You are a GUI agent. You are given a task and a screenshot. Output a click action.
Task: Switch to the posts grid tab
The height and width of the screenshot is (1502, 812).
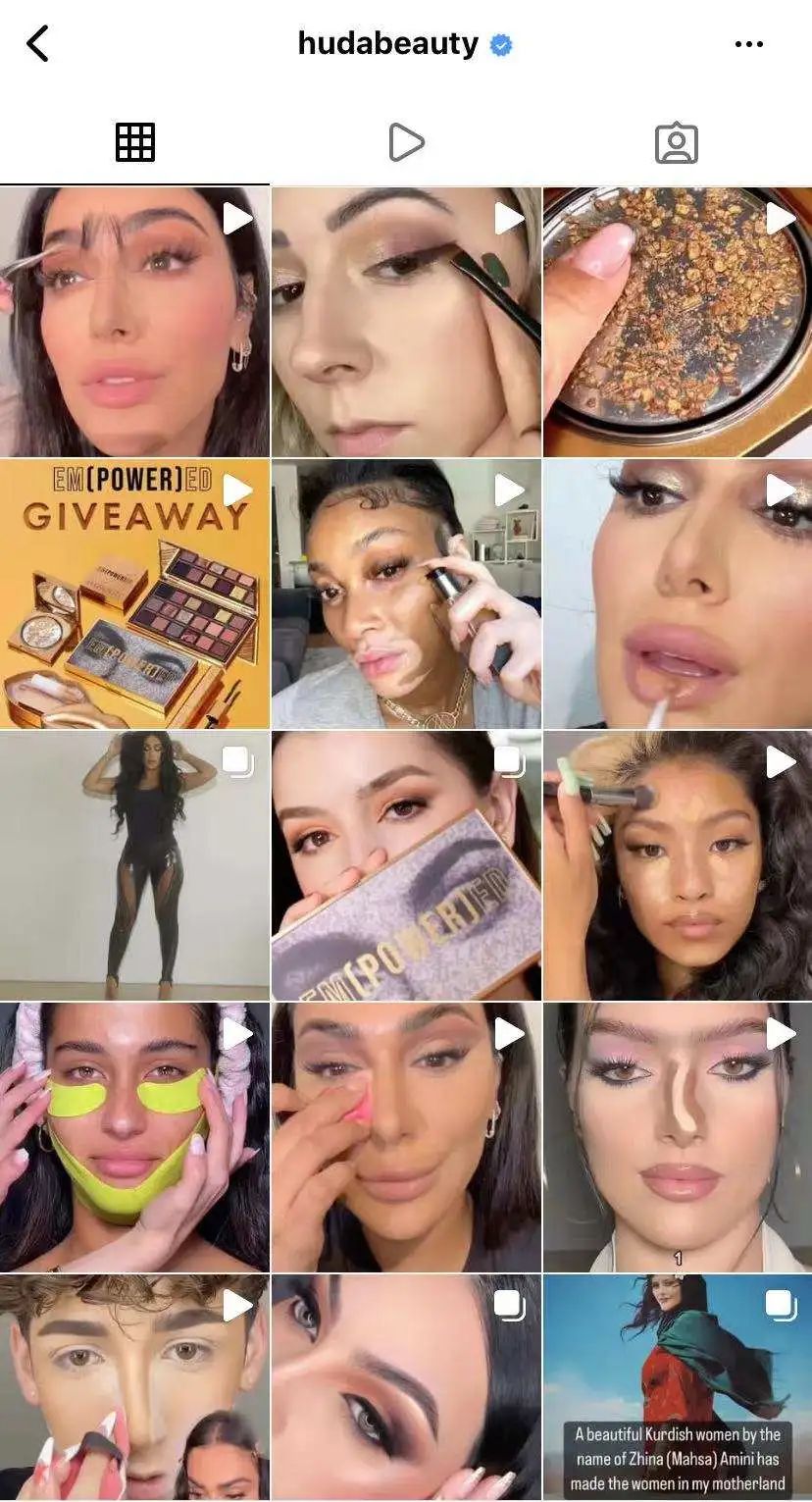click(134, 143)
